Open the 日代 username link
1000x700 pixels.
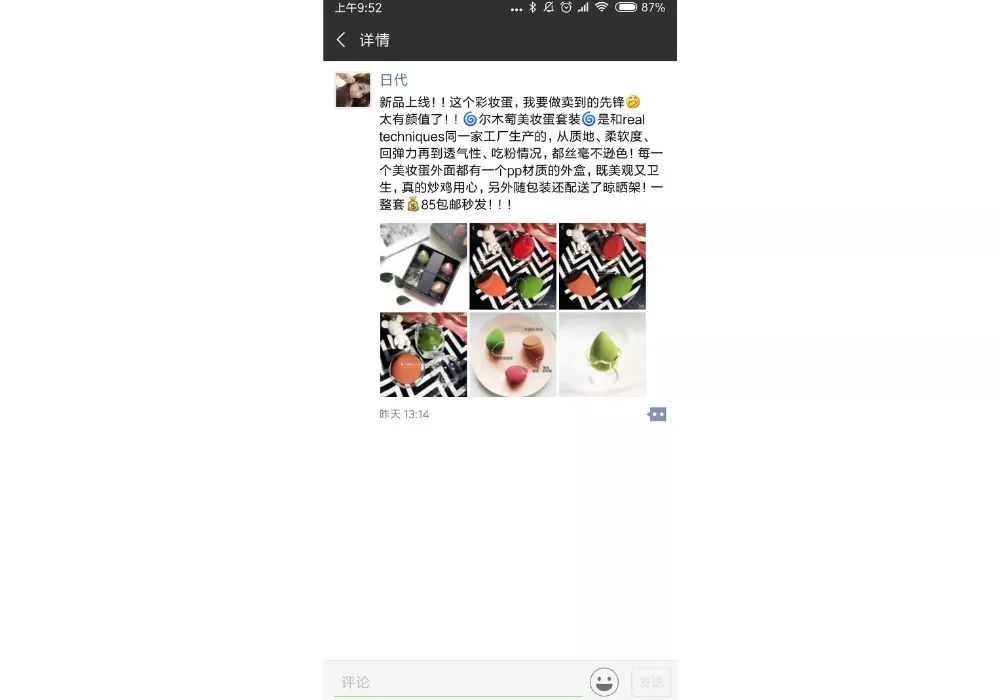(x=393, y=80)
